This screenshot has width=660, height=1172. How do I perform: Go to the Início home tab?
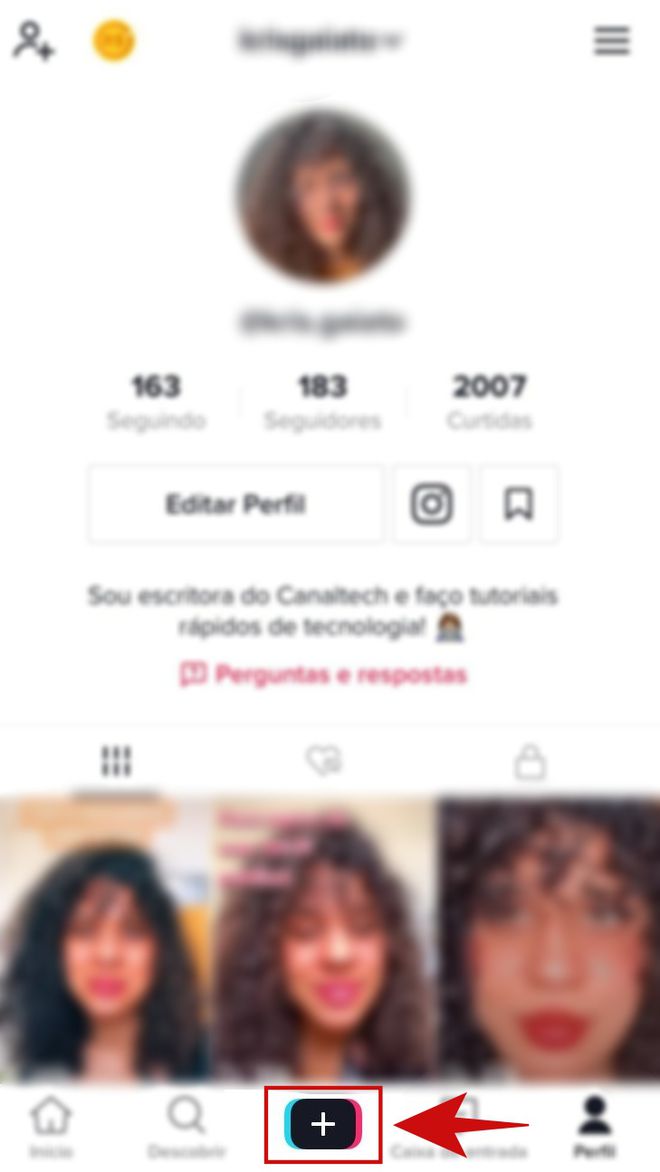click(50, 1127)
